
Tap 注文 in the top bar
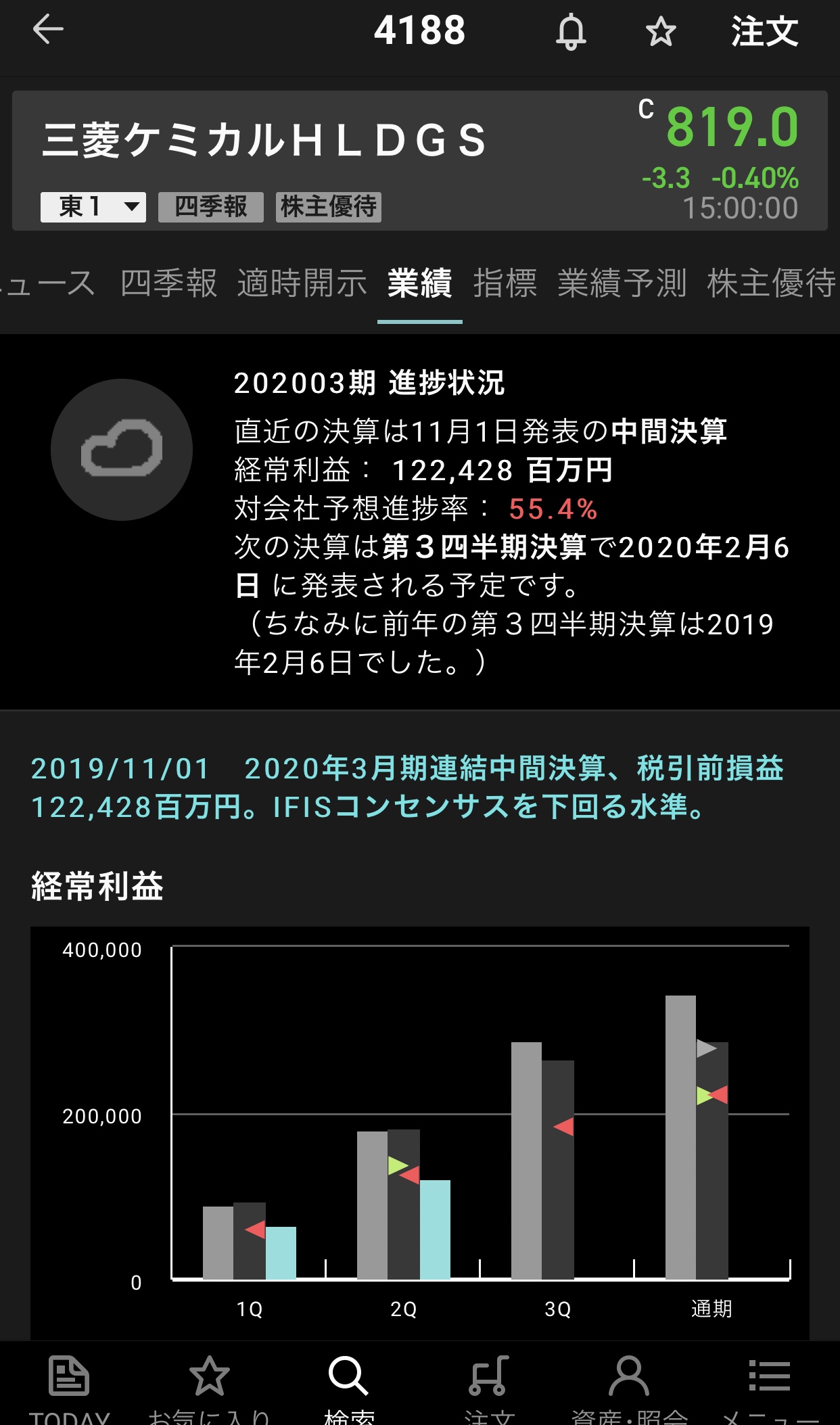(764, 32)
